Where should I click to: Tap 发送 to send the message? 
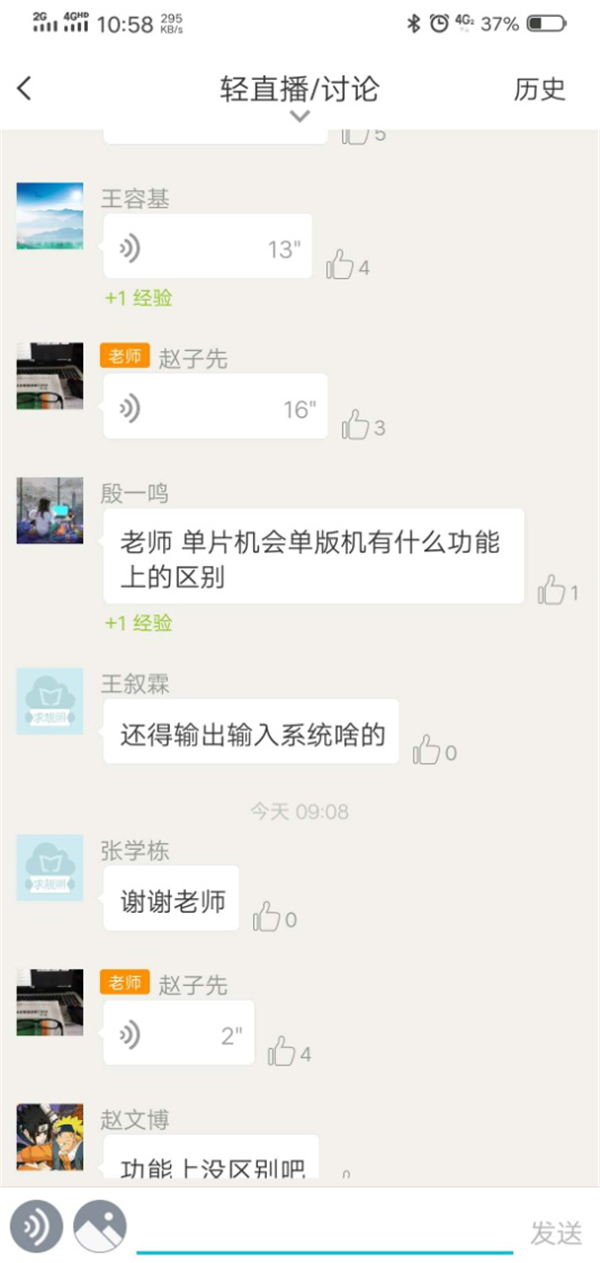tap(555, 1233)
